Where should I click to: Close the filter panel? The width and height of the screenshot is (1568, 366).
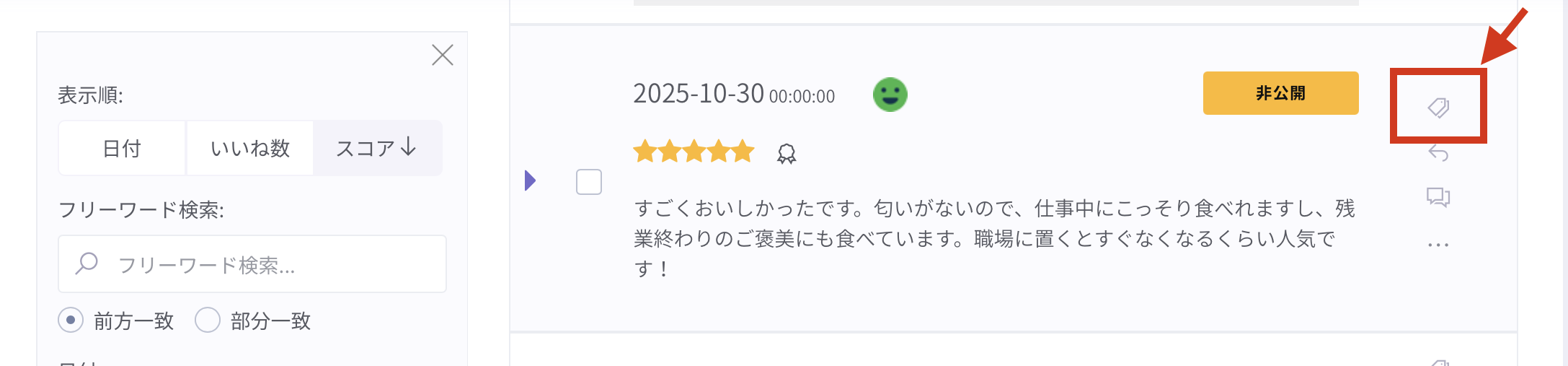tap(442, 55)
